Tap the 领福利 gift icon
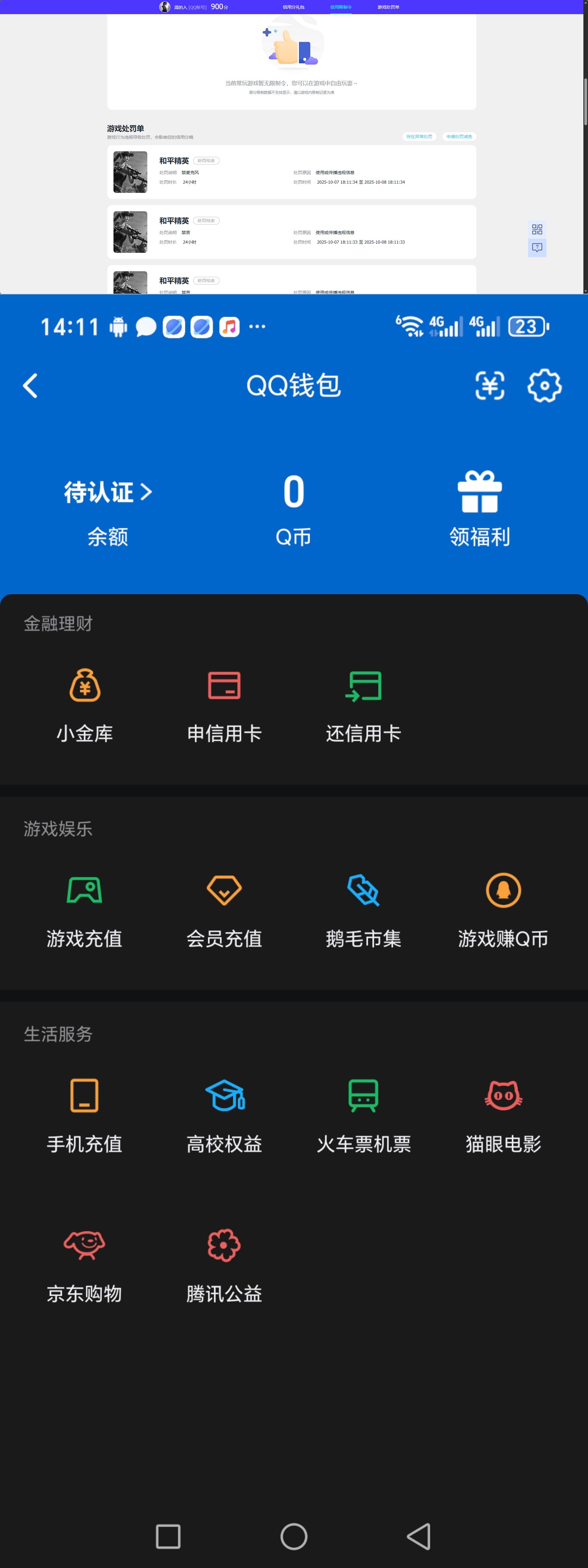This screenshot has width=588, height=1568. pyautogui.click(x=479, y=491)
